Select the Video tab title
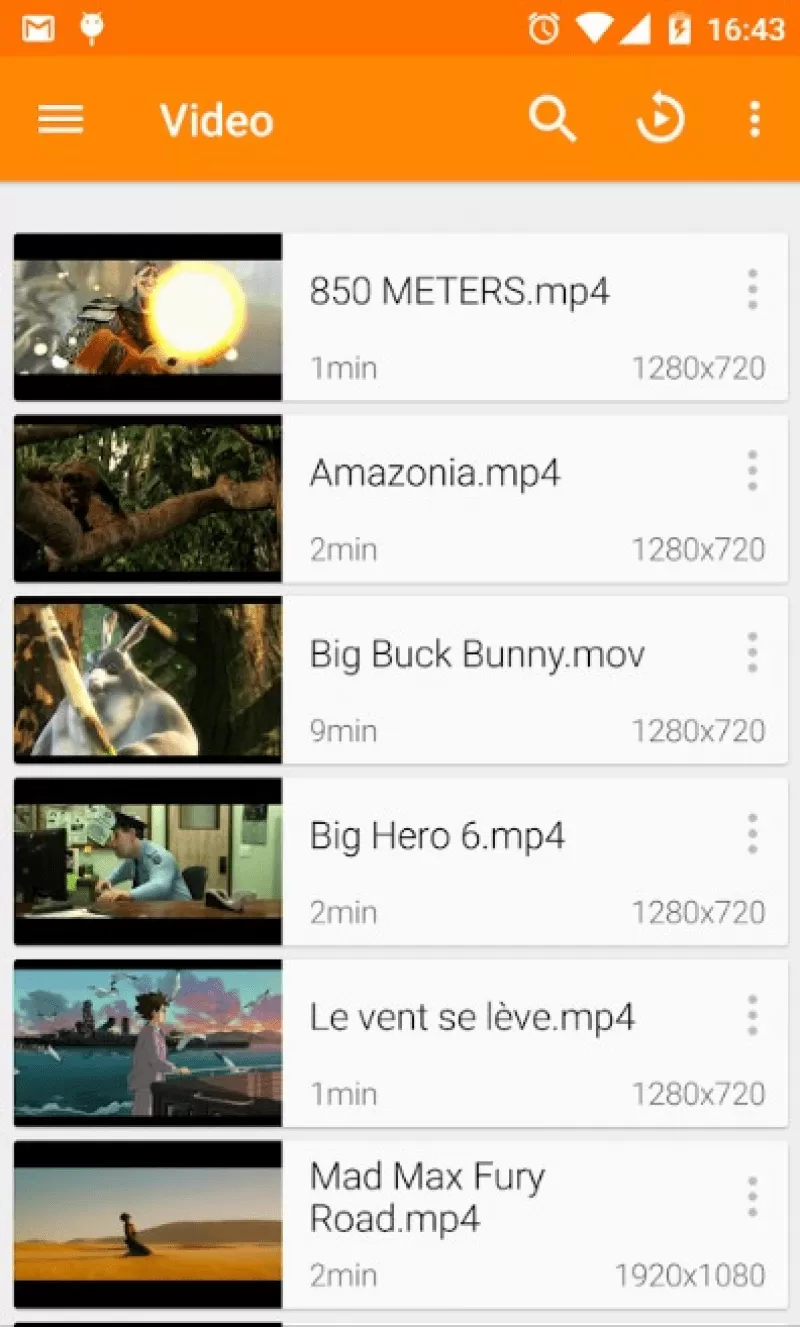This screenshot has height=1327, width=800. click(x=217, y=119)
